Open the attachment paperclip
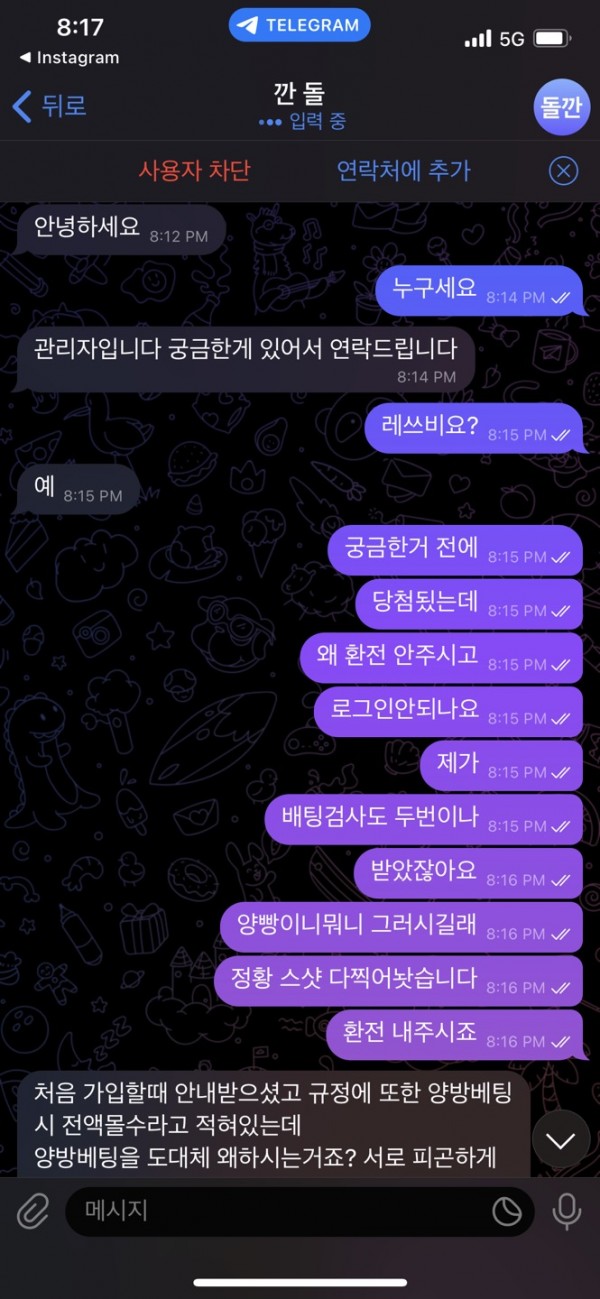The height and width of the screenshot is (1299, 600). (x=33, y=1212)
